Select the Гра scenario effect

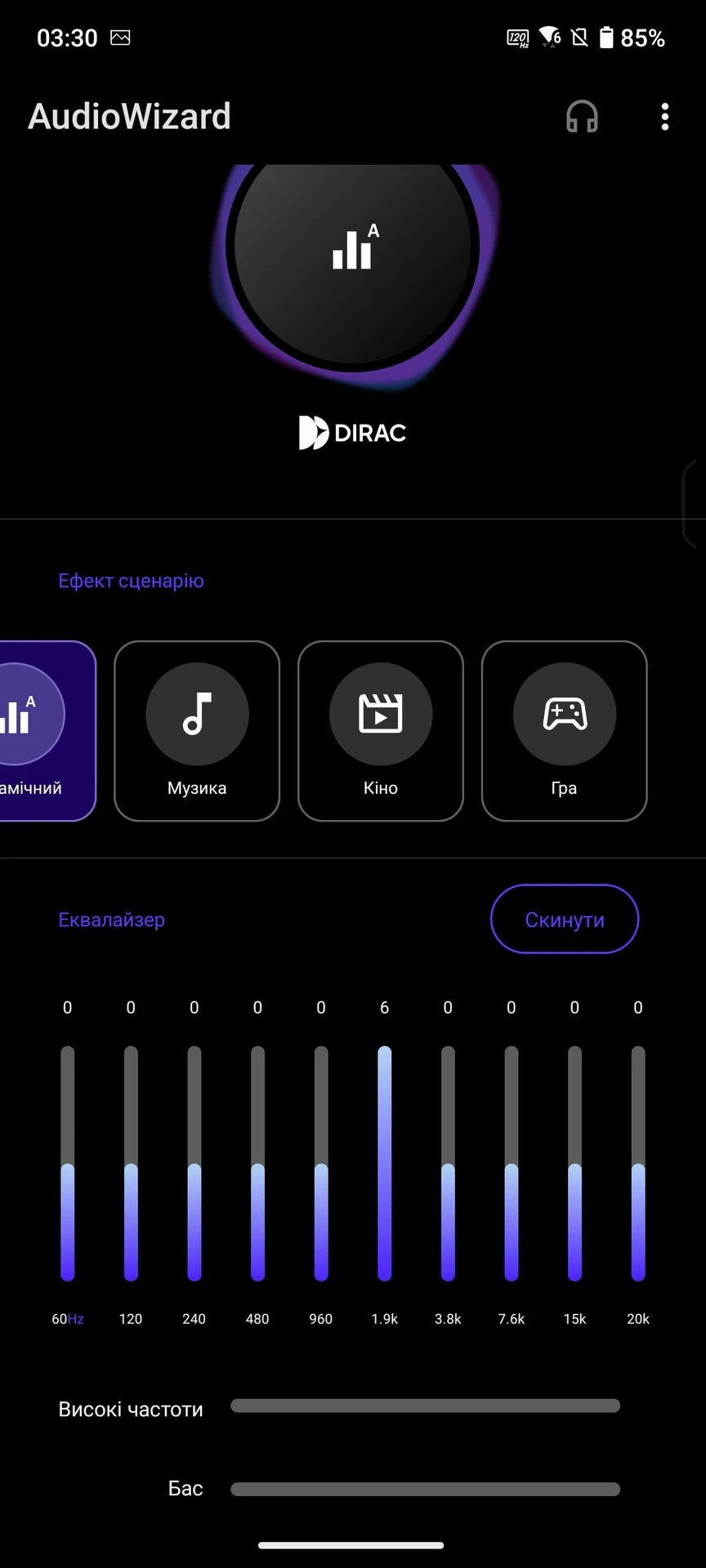[x=564, y=730]
